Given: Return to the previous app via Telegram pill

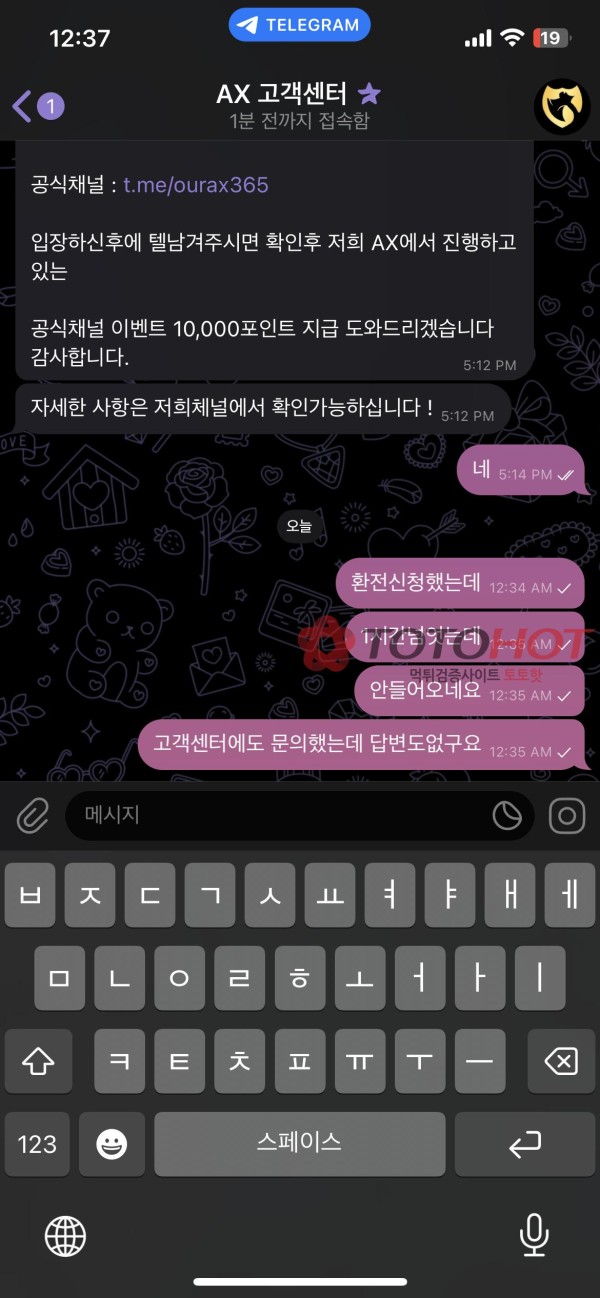Looking at the screenshot, I should [299, 25].
